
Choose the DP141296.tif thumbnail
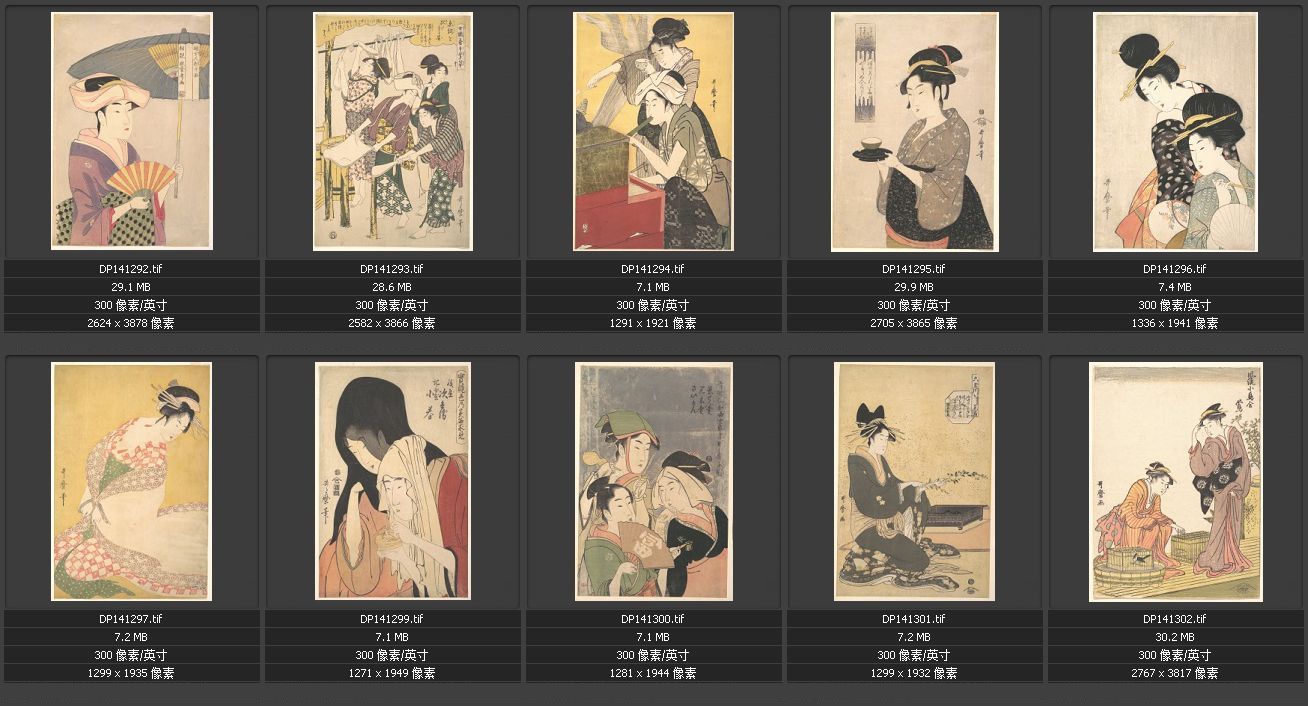pyautogui.click(x=1175, y=131)
